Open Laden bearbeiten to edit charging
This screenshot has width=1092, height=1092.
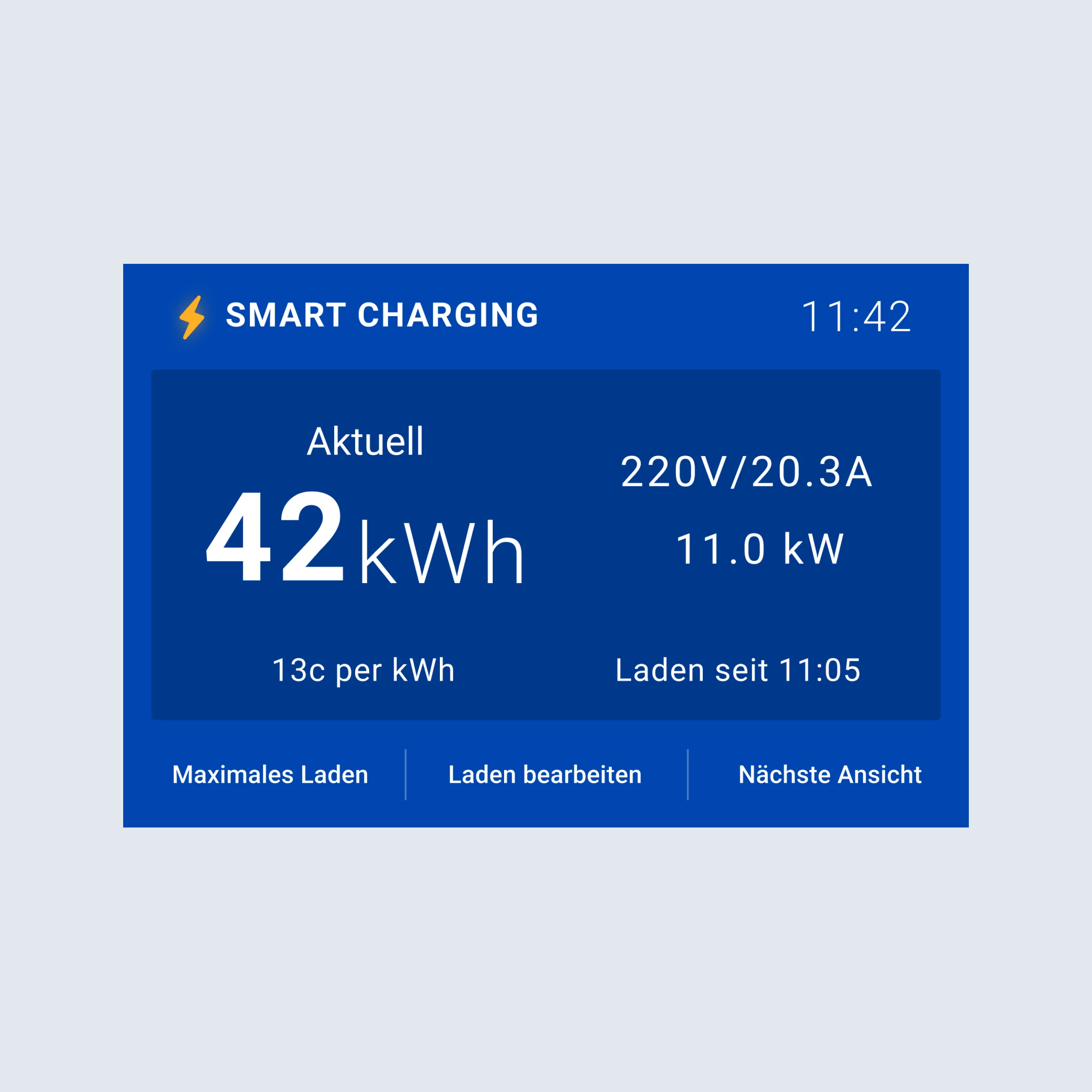[545, 774]
